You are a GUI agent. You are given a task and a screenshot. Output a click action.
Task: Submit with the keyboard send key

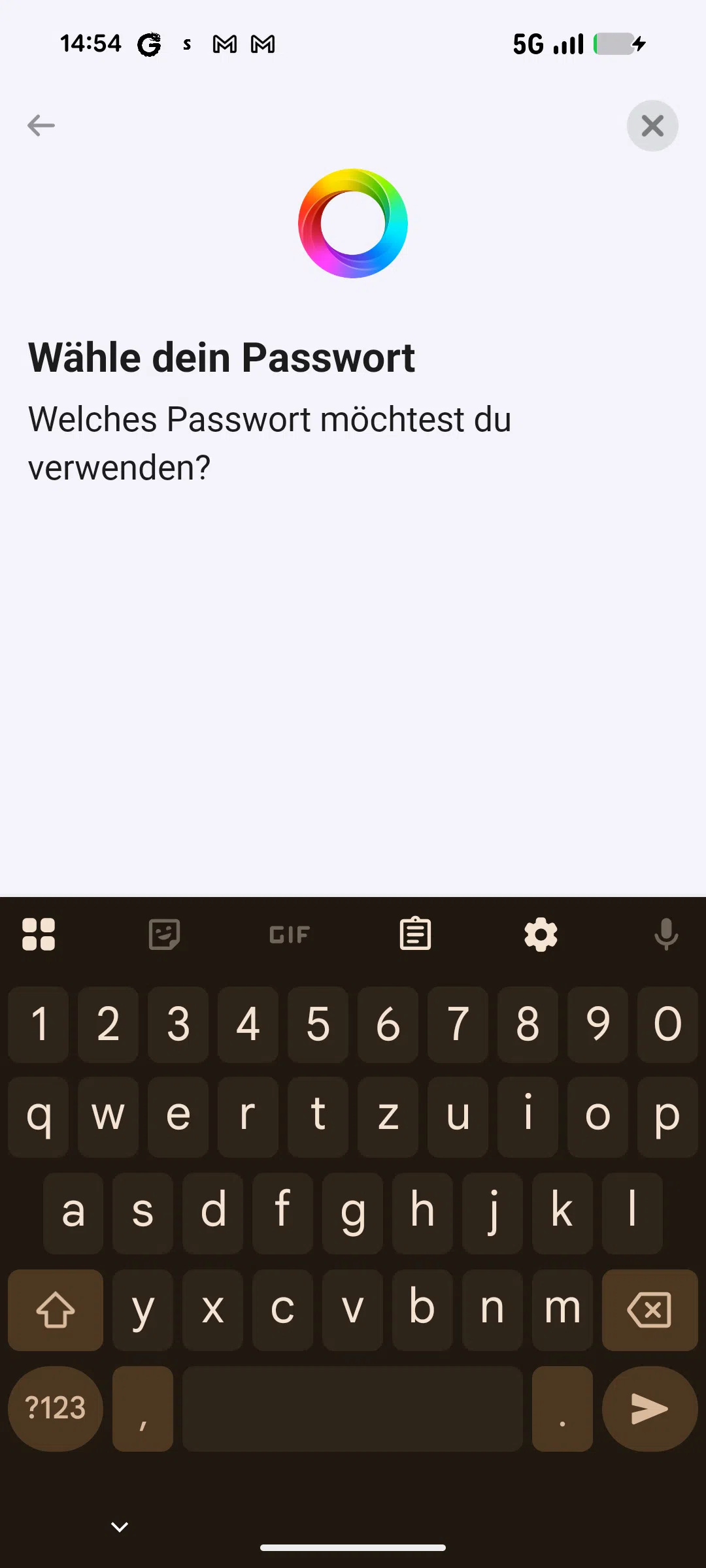pyautogui.click(x=649, y=1408)
